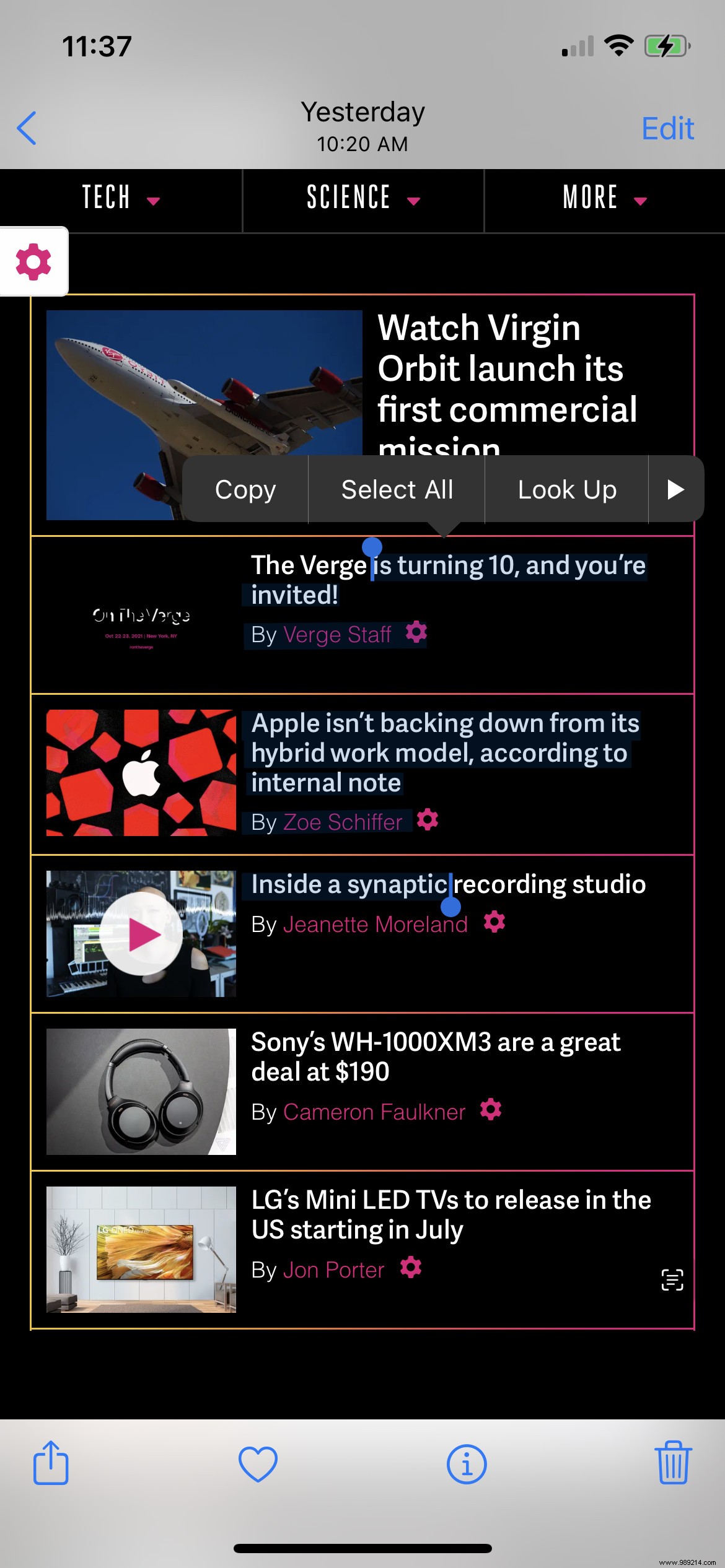The width and height of the screenshot is (725, 1568).
Task: Open the Jon Porter author link
Action: click(333, 1269)
